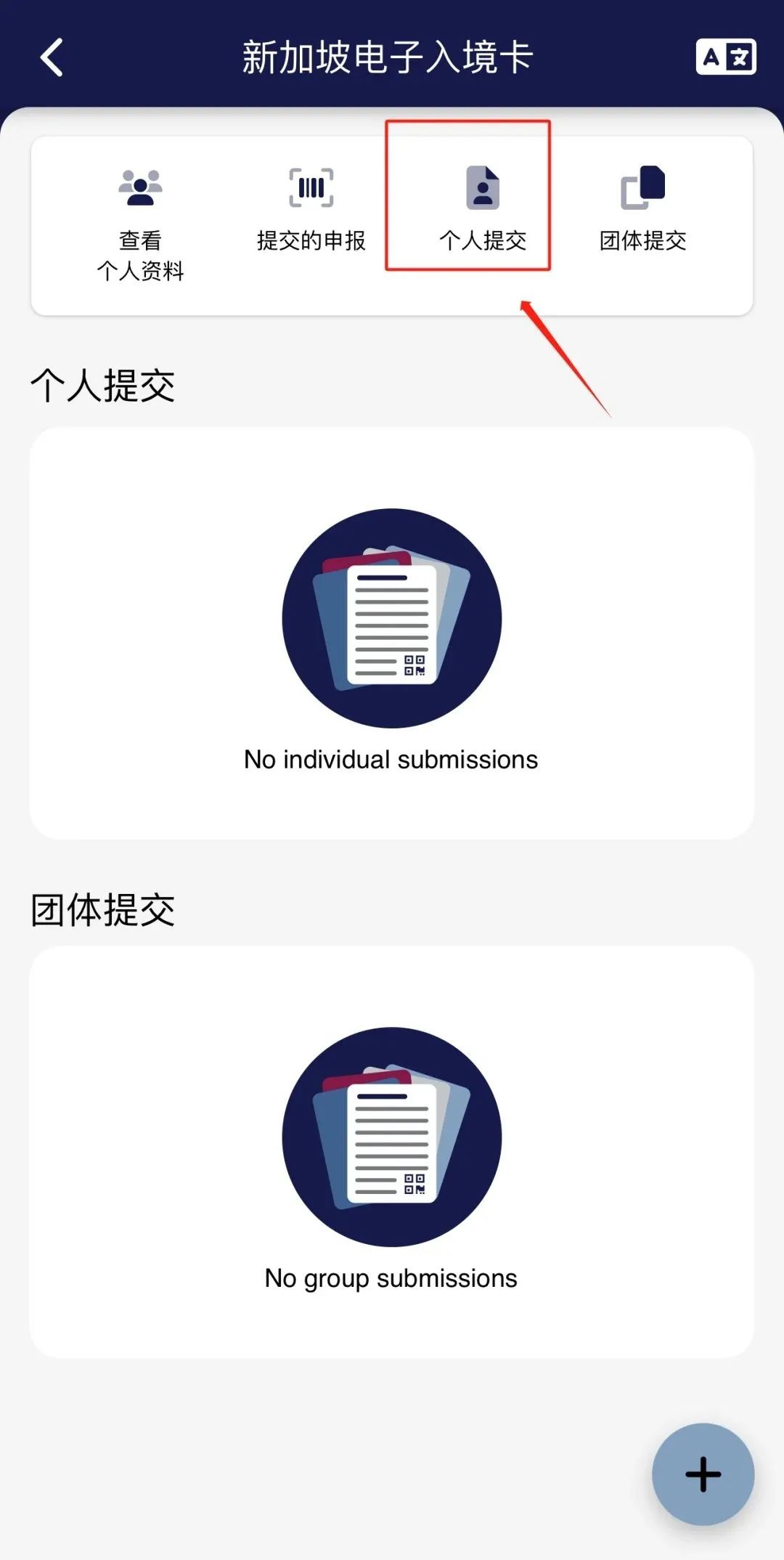Open the language translation switcher
The image size is (784, 1560).
(725, 57)
